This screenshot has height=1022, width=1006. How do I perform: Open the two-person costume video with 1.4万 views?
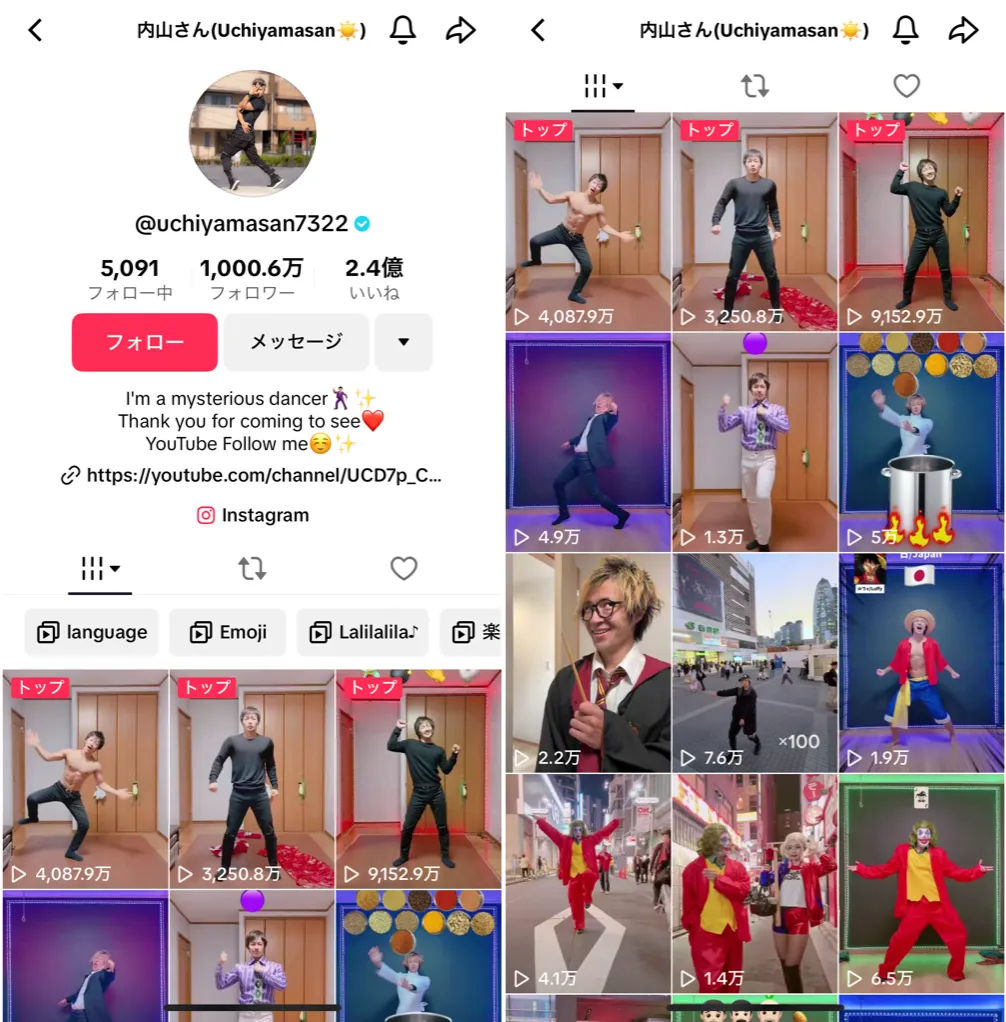[x=755, y=882]
